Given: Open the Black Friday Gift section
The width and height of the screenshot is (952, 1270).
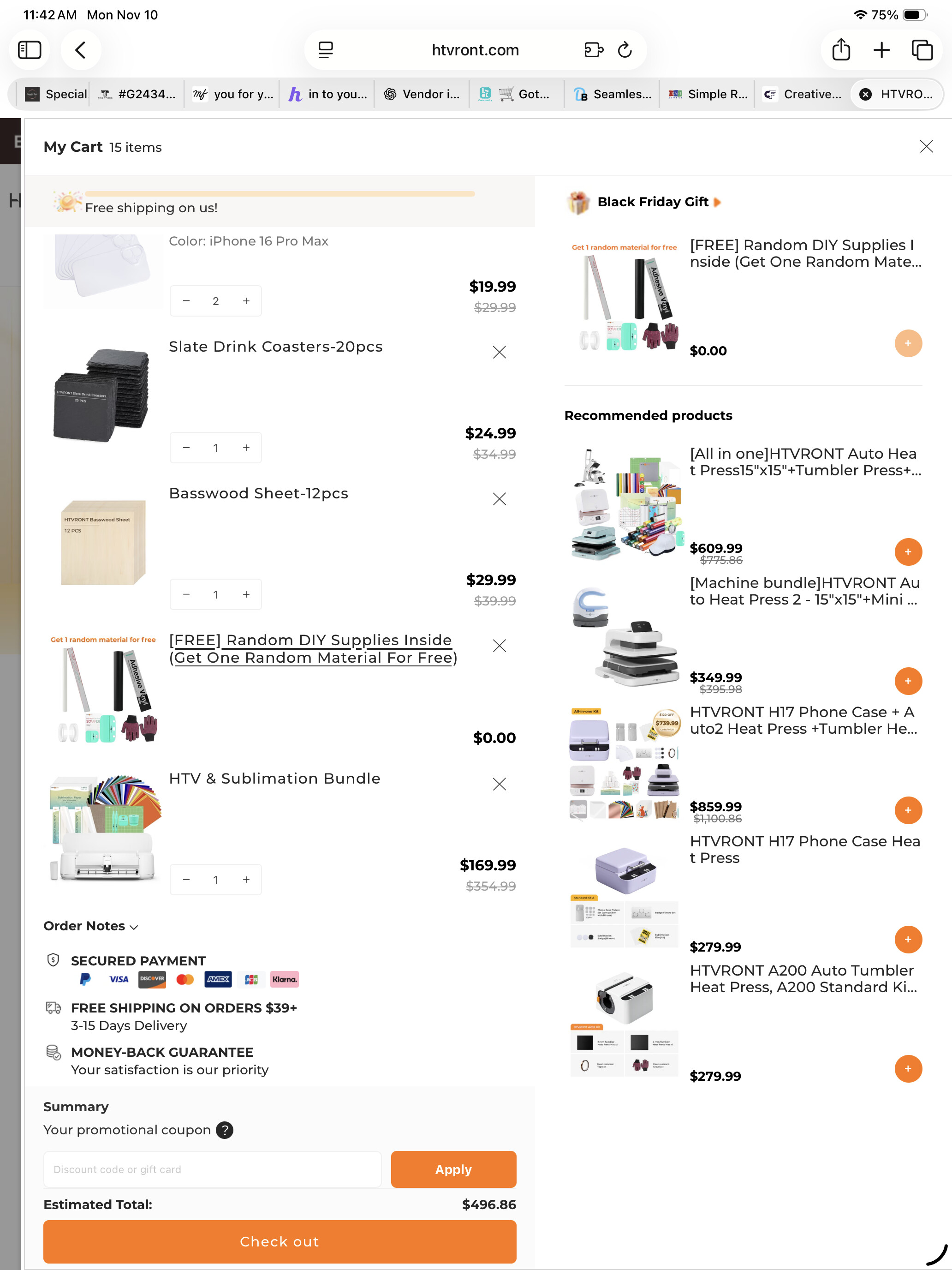Looking at the screenshot, I should [x=658, y=202].
